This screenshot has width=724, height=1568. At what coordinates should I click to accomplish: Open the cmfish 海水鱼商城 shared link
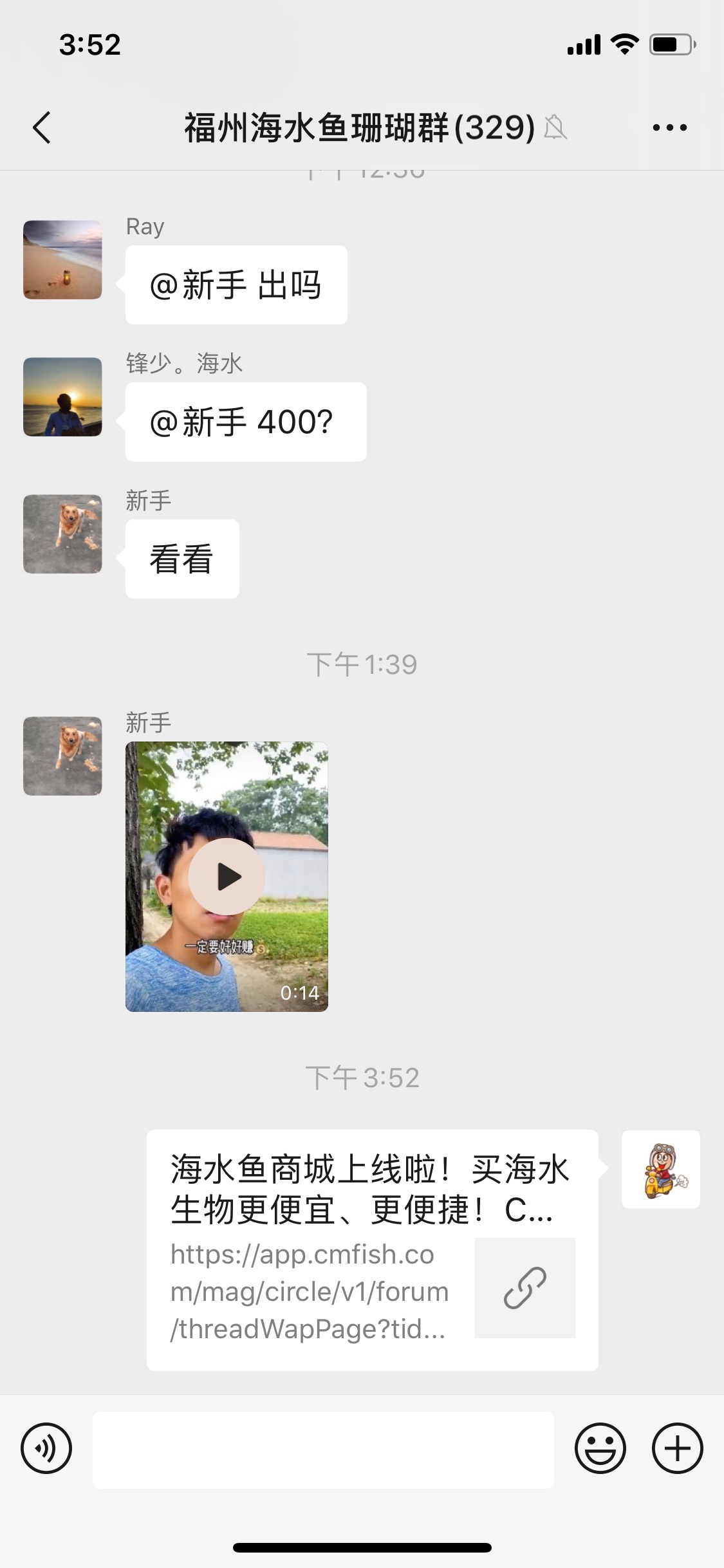click(372, 1249)
